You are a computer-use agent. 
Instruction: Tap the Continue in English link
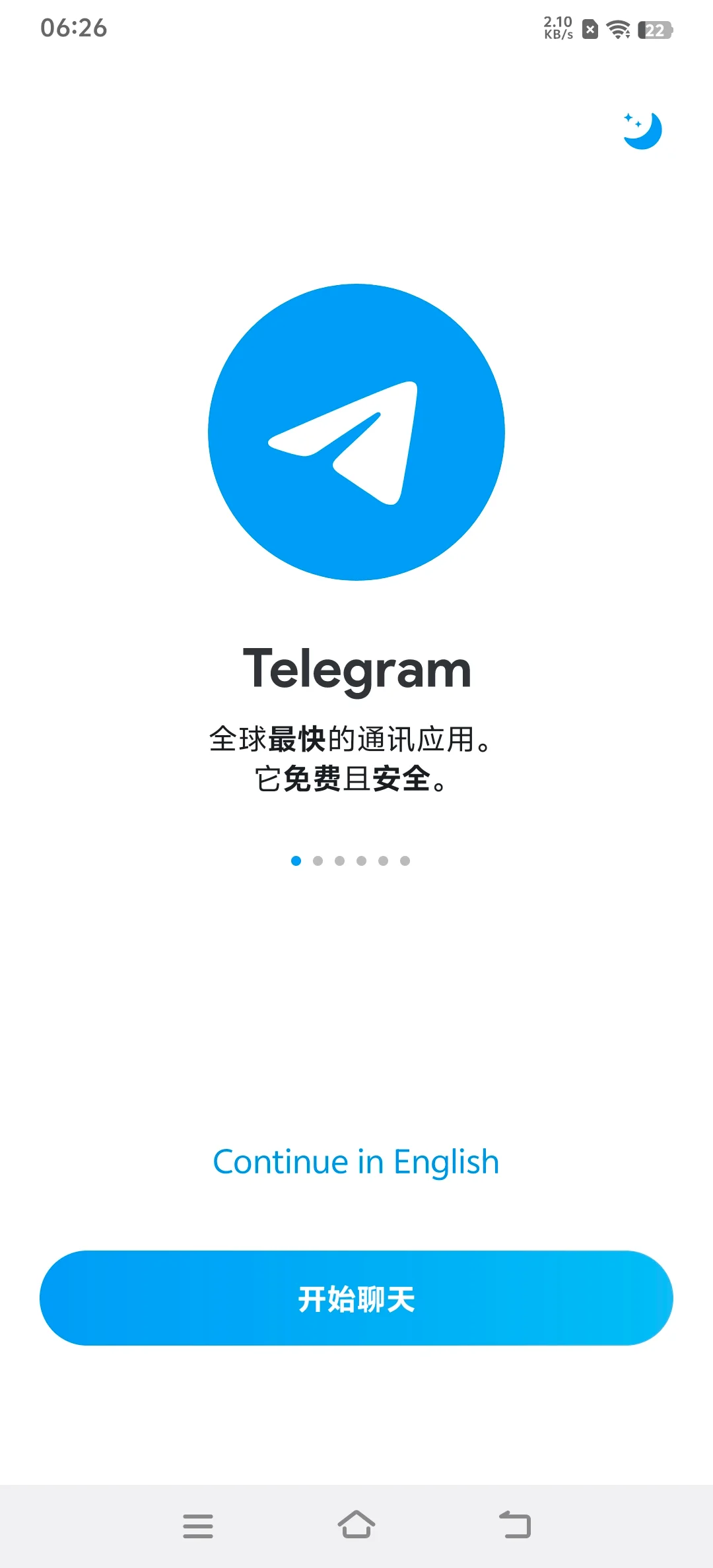pos(356,1162)
